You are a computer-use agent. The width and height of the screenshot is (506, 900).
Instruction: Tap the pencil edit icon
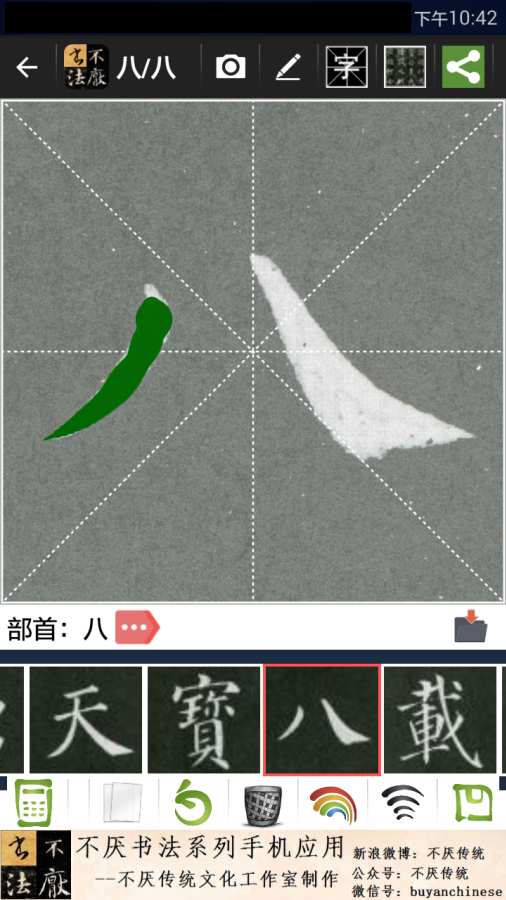coord(289,67)
